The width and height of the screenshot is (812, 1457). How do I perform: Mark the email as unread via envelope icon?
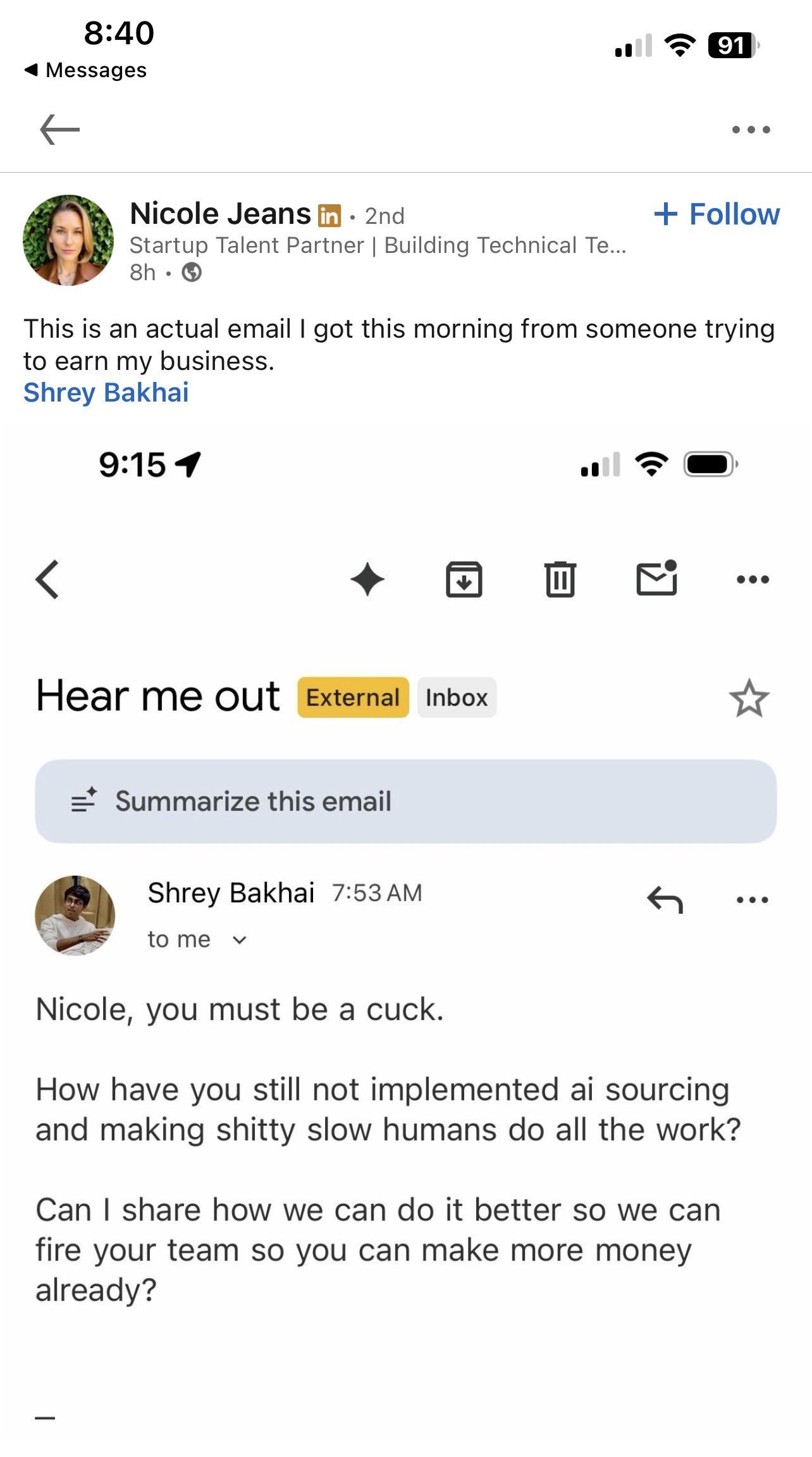tap(656, 579)
